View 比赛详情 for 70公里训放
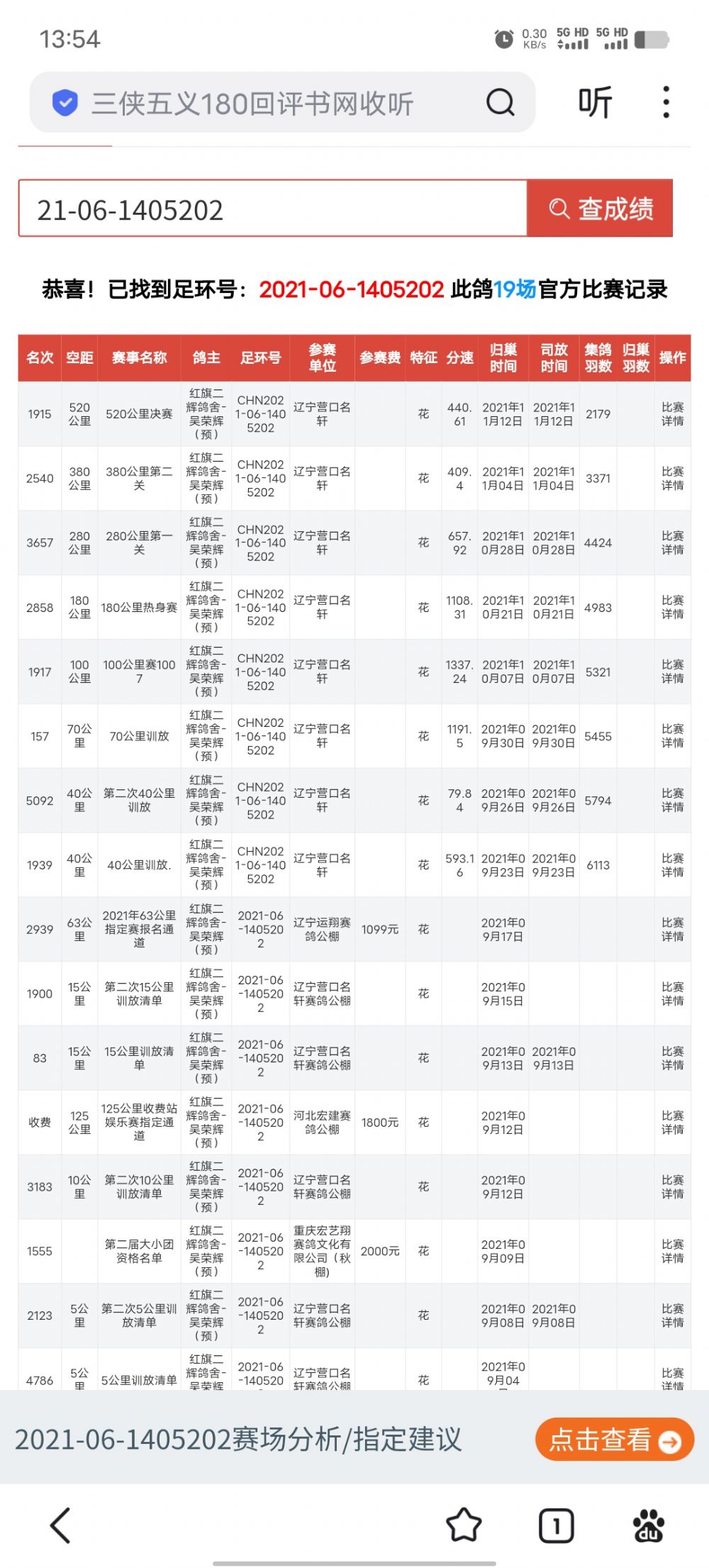 [x=671, y=736]
